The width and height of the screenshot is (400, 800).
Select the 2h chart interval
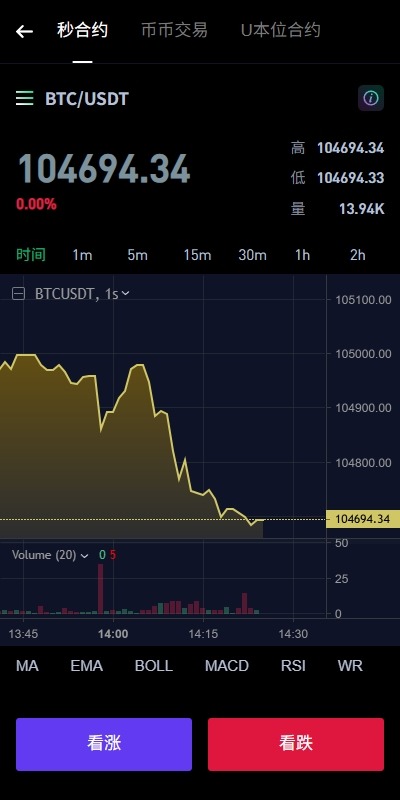357,255
